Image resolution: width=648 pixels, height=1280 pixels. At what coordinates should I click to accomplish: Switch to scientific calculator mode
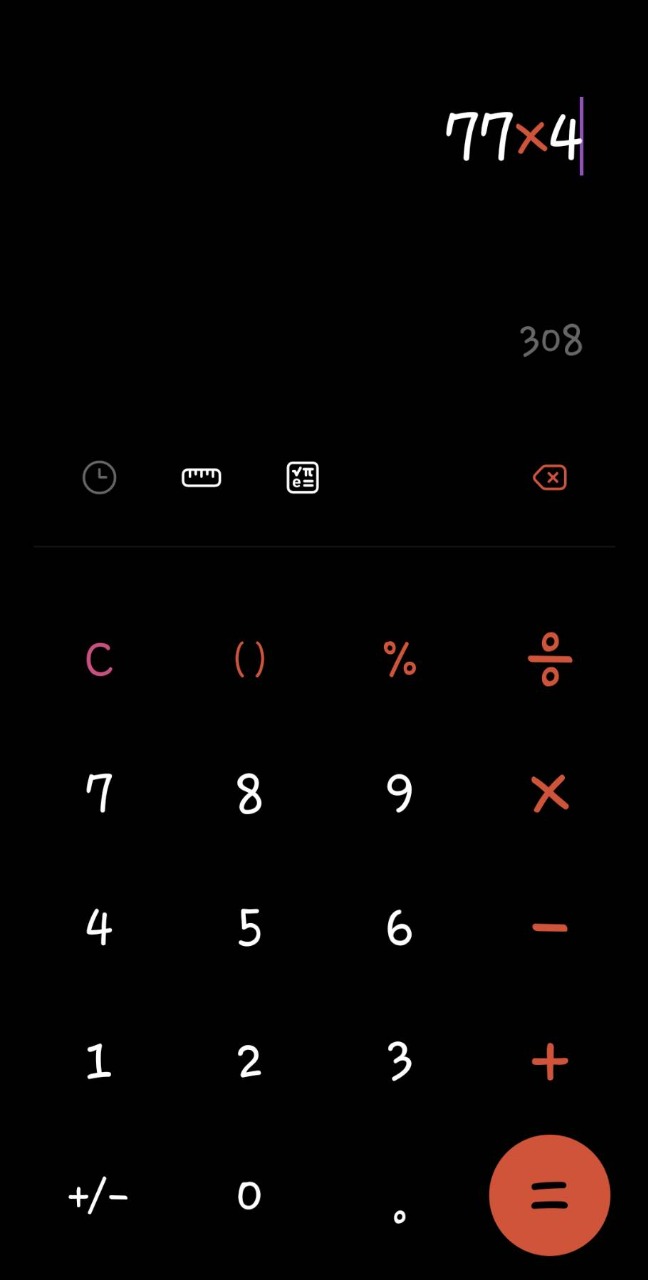click(302, 478)
